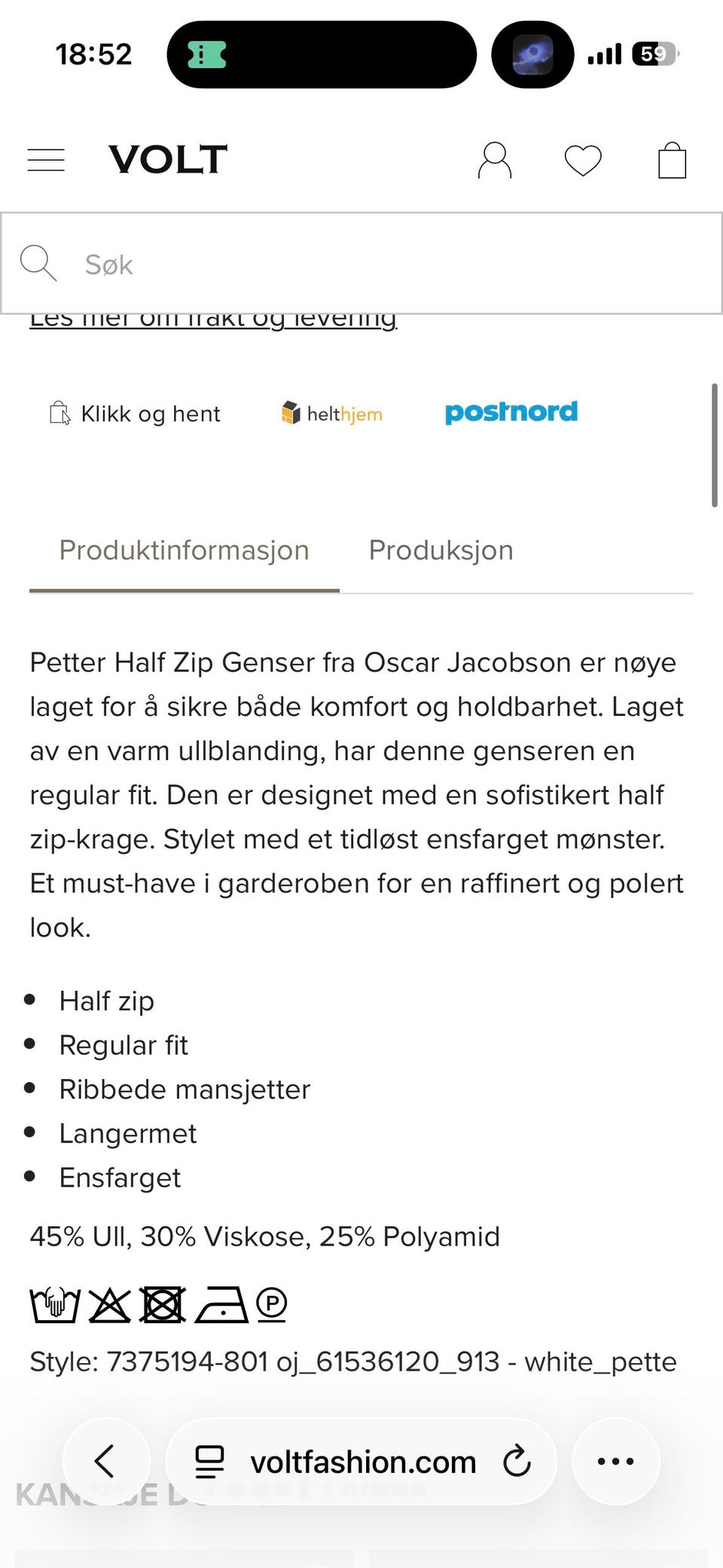Click the Klikk og hent pickup icon
This screenshot has height=1568, width=723.
60,414
